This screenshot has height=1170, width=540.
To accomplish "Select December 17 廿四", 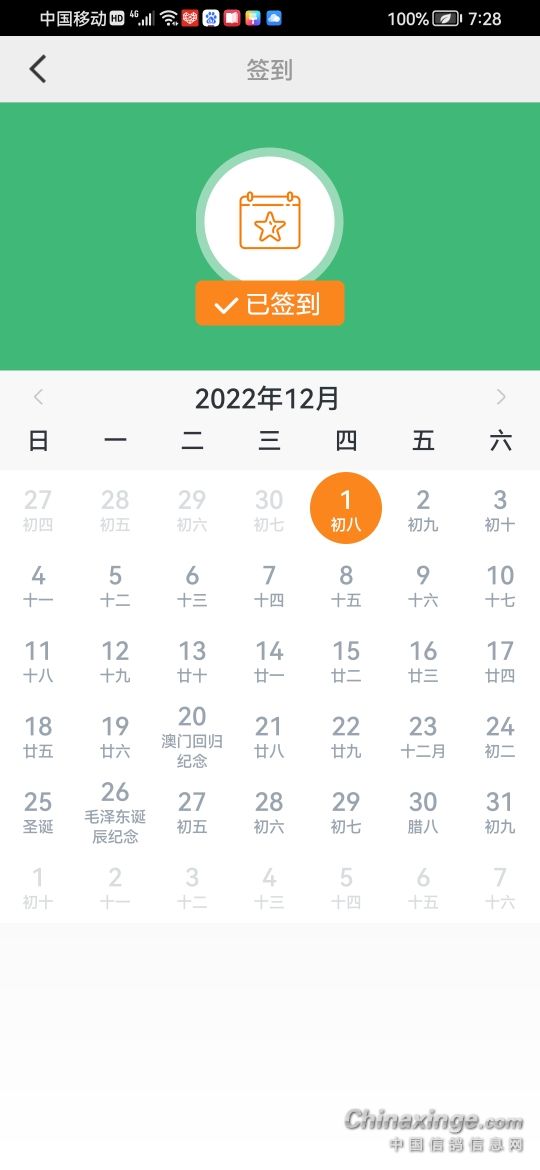I will tap(500, 660).
